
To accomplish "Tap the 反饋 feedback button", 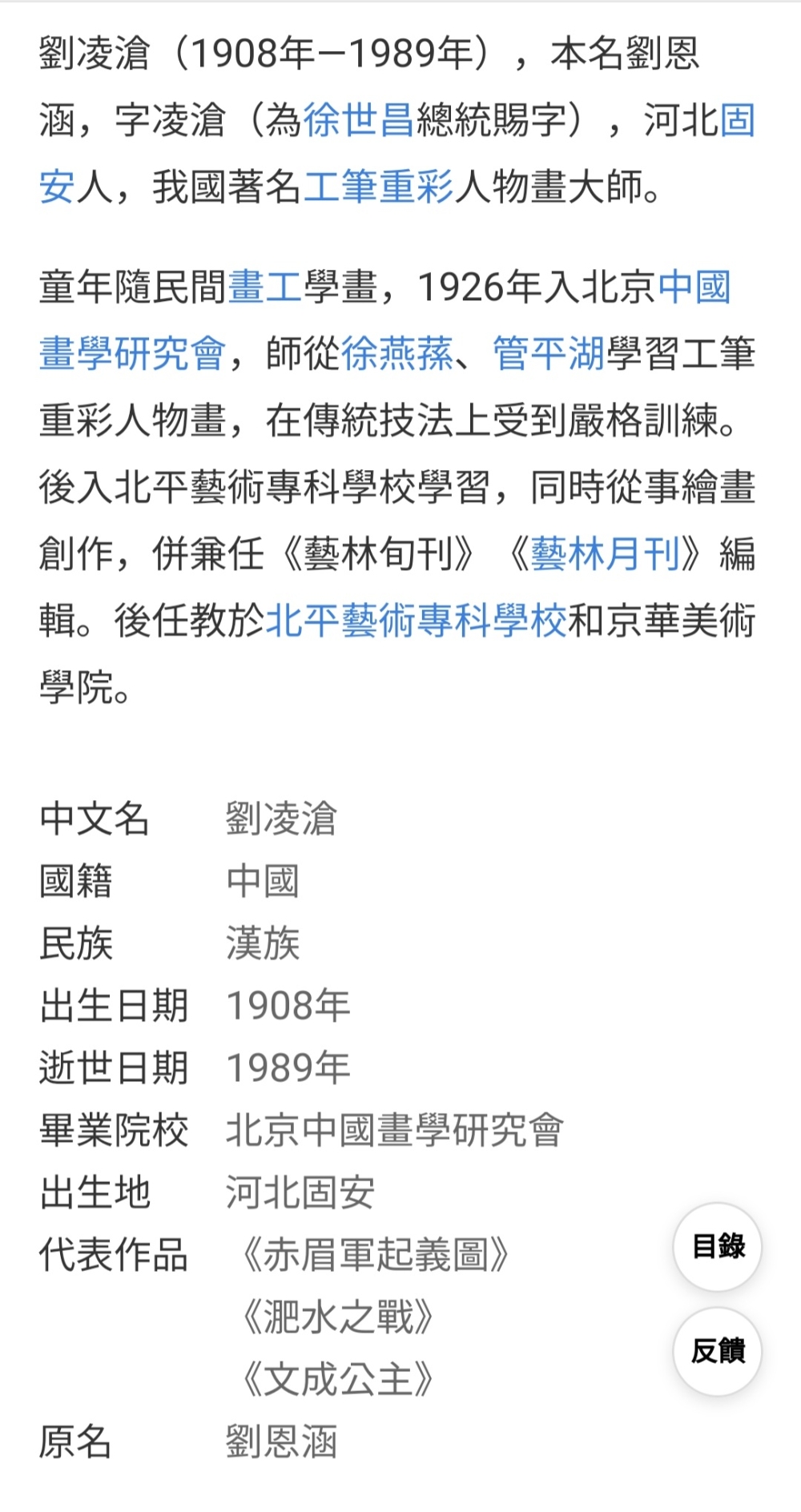I will click(x=718, y=1351).
